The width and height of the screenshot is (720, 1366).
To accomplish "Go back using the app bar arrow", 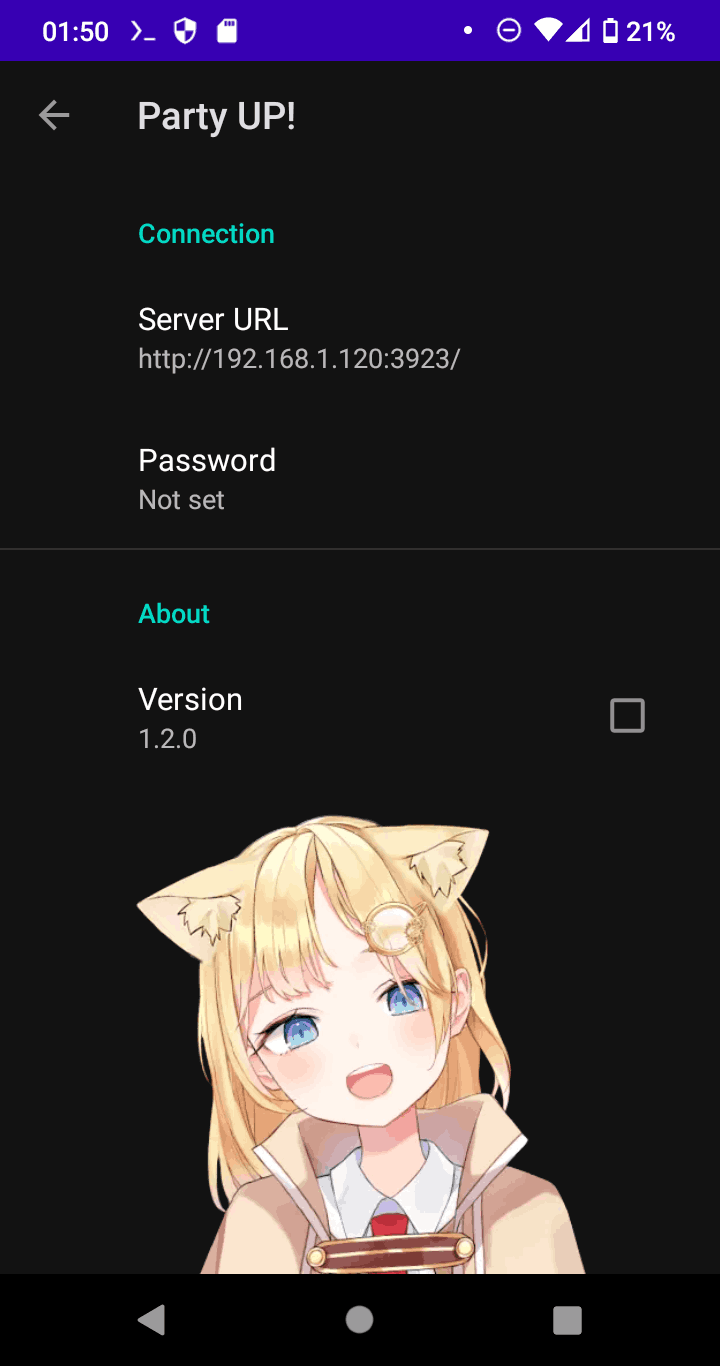I will pyautogui.click(x=54, y=116).
